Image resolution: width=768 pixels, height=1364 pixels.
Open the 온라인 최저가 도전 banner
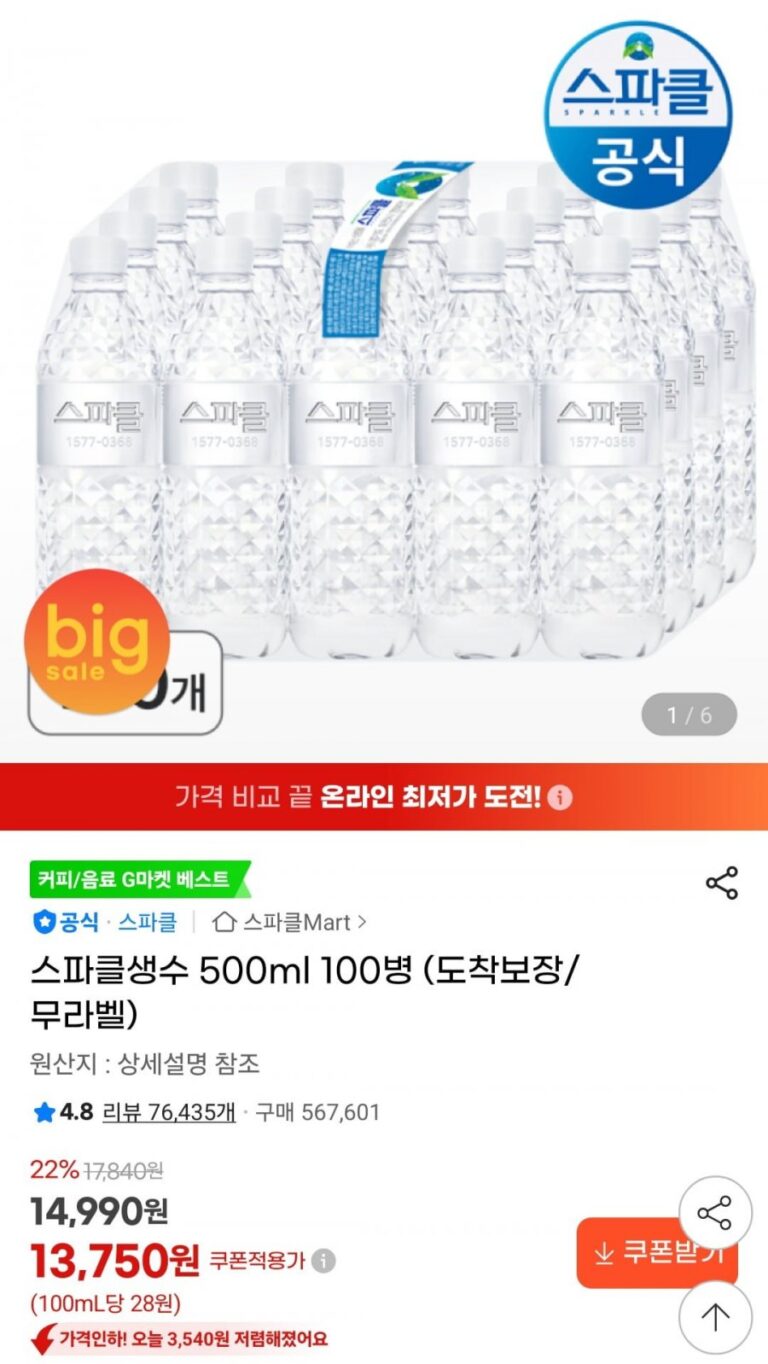tap(384, 797)
